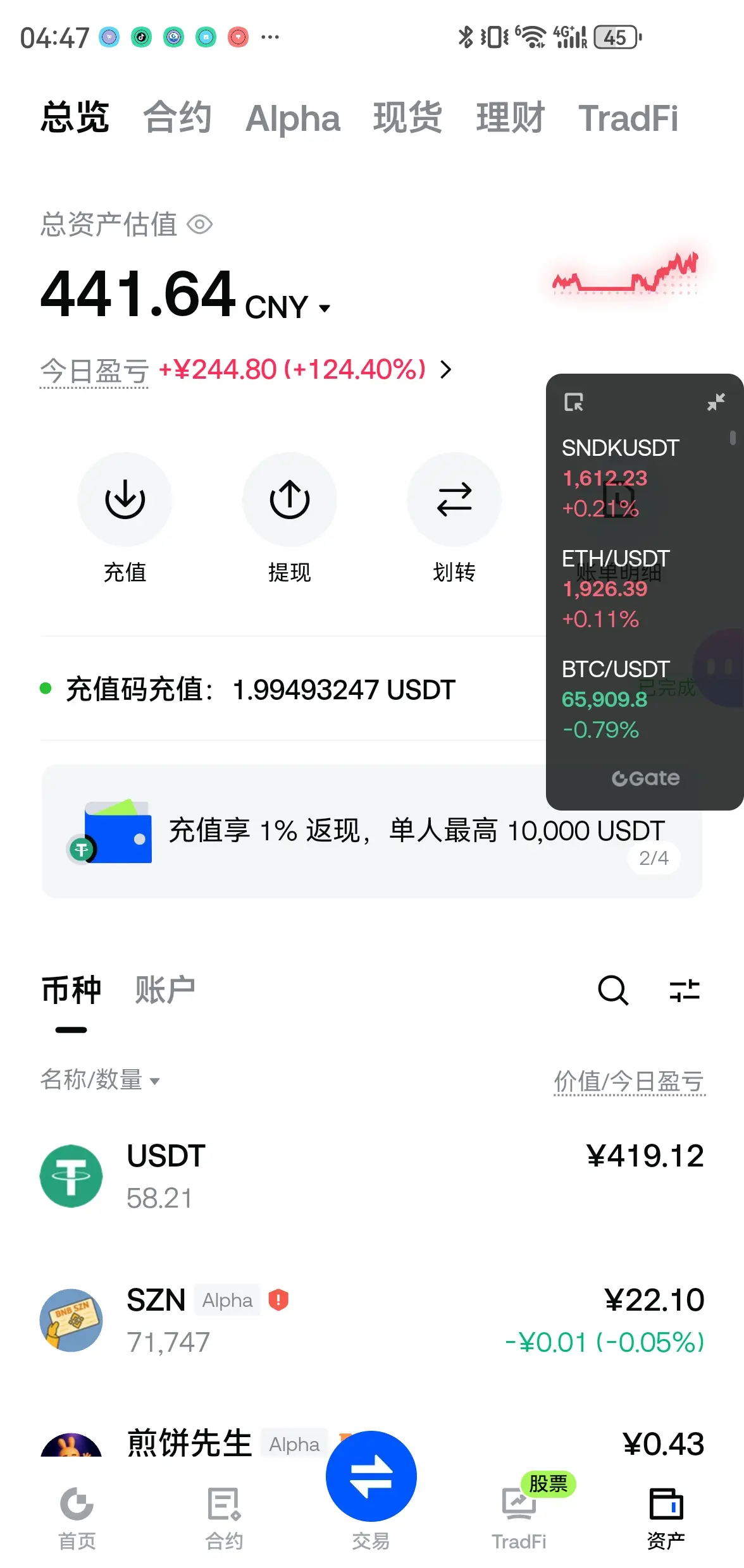
Task: Open the 理财 top tab
Action: [510, 118]
